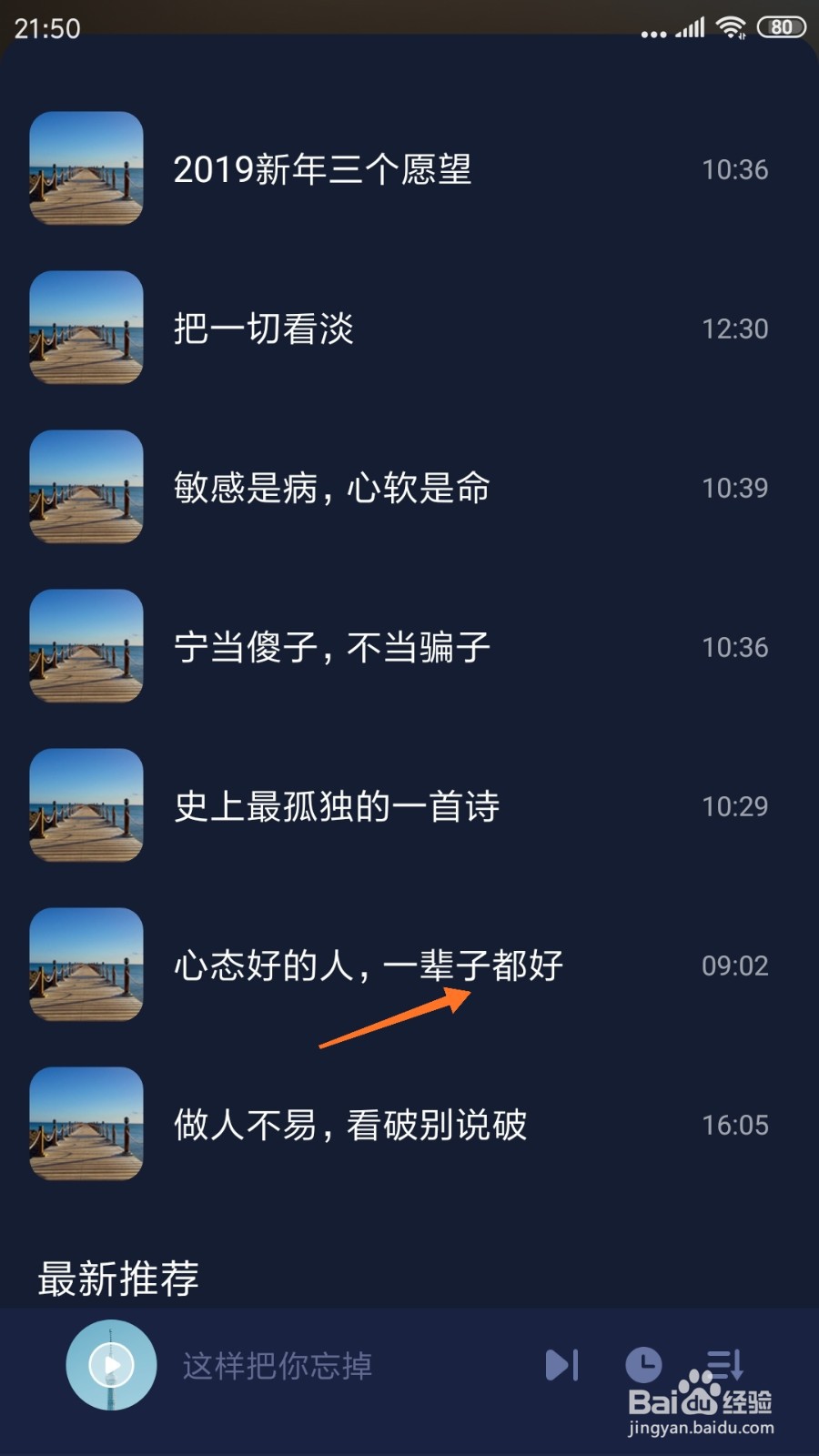Image resolution: width=819 pixels, height=1456 pixels.
Task: Tap the play button in the mini player
Action: [x=111, y=1365]
